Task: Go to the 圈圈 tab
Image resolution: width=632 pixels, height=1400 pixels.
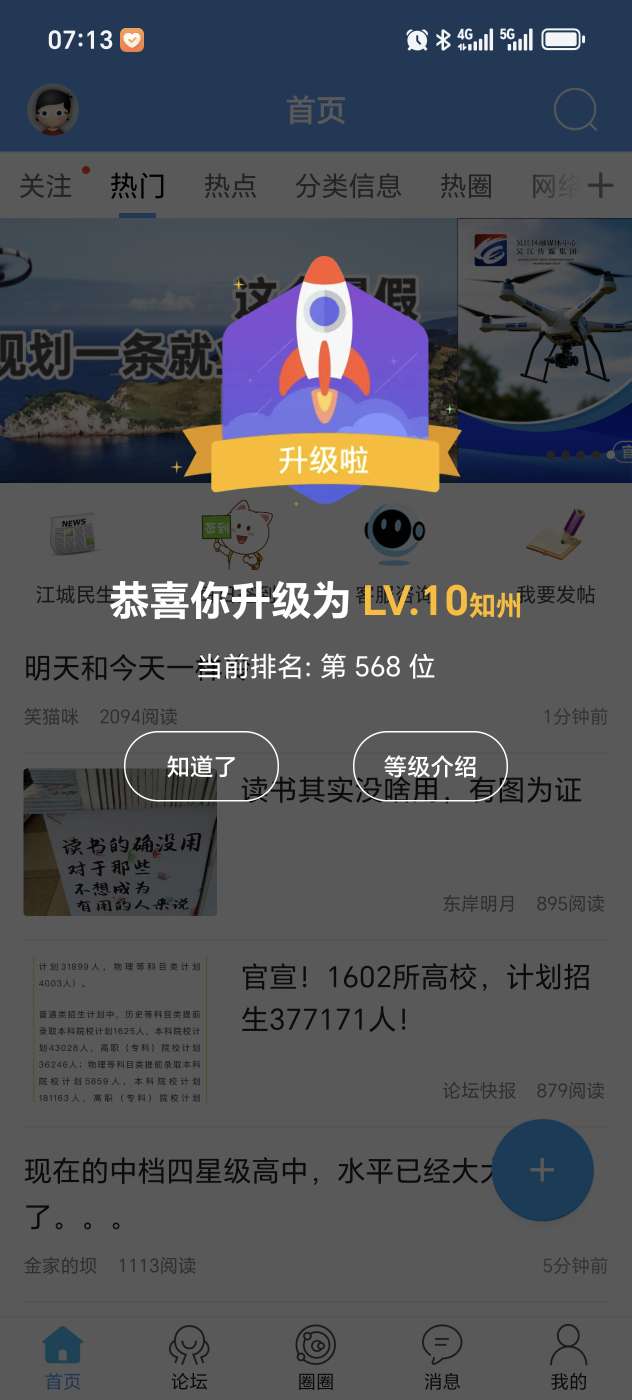Action: [316, 1358]
